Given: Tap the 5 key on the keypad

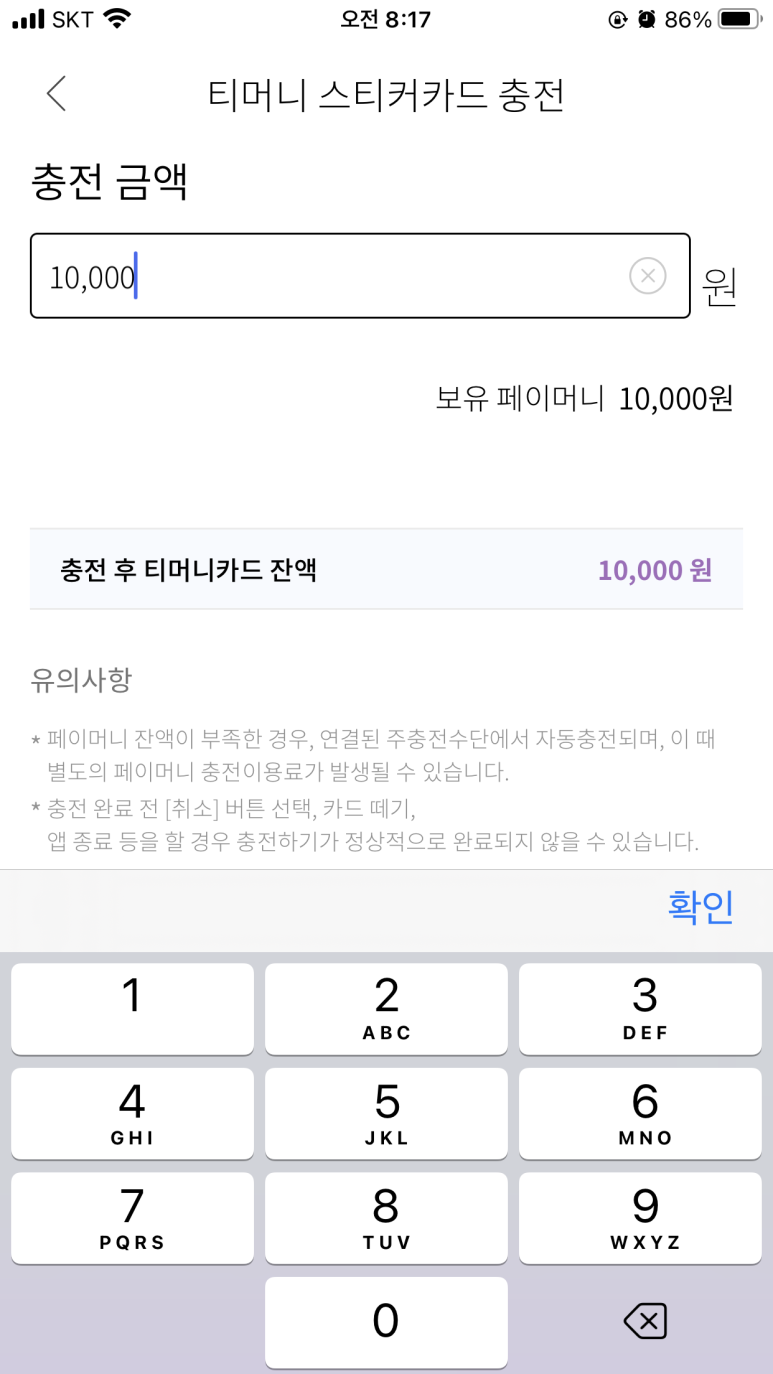Looking at the screenshot, I should (386, 1113).
